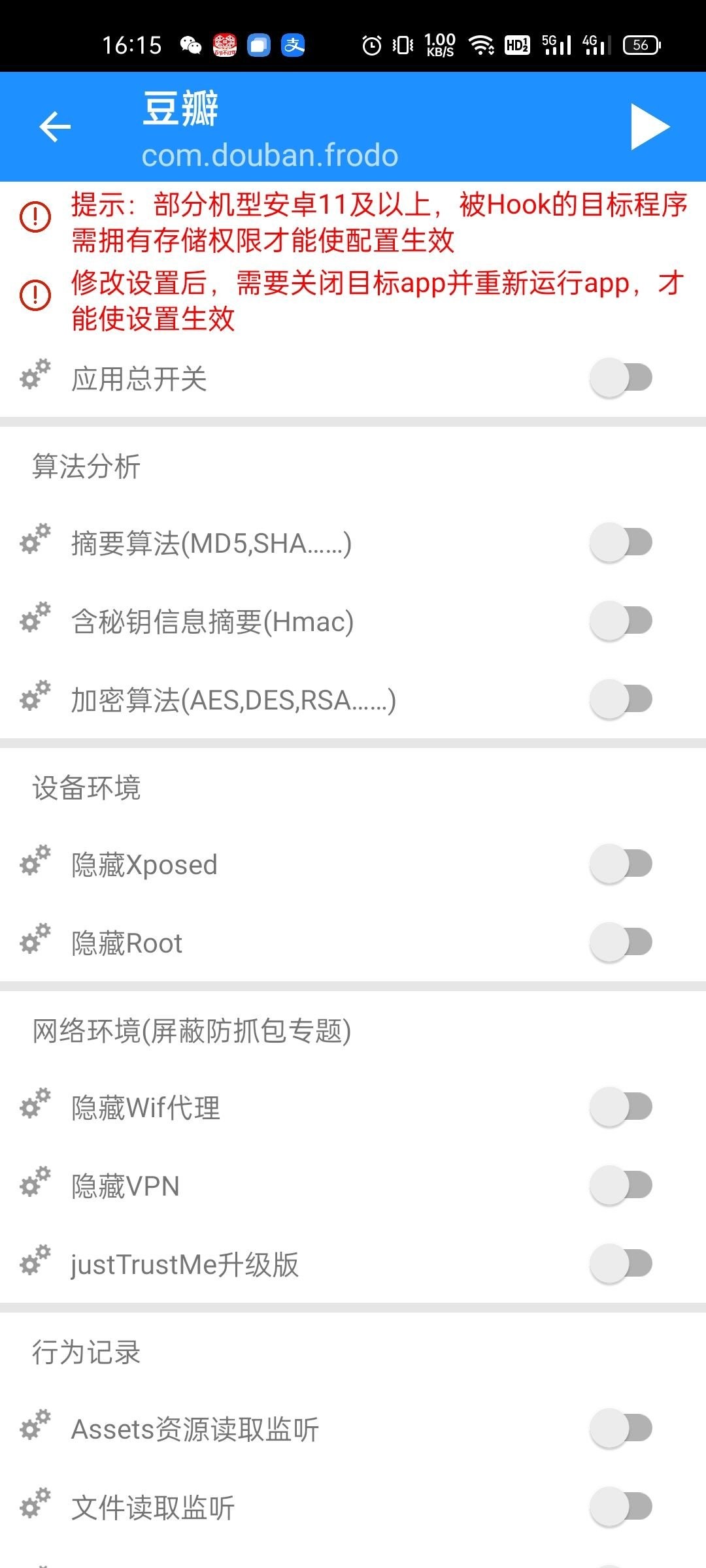Turn on 隐藏Root
This screenshot has height=1568, width=706.
tap(621, 942)
